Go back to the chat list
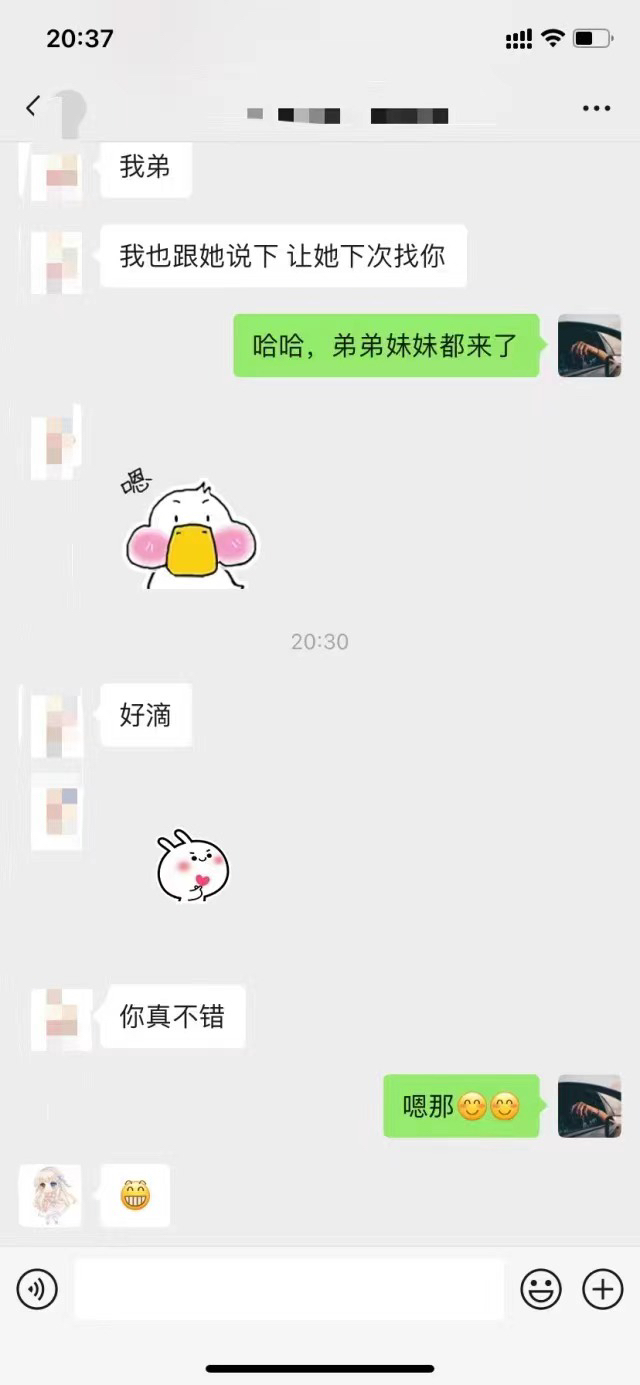Screen dimensions: 640x1385 tap(33, 107)
